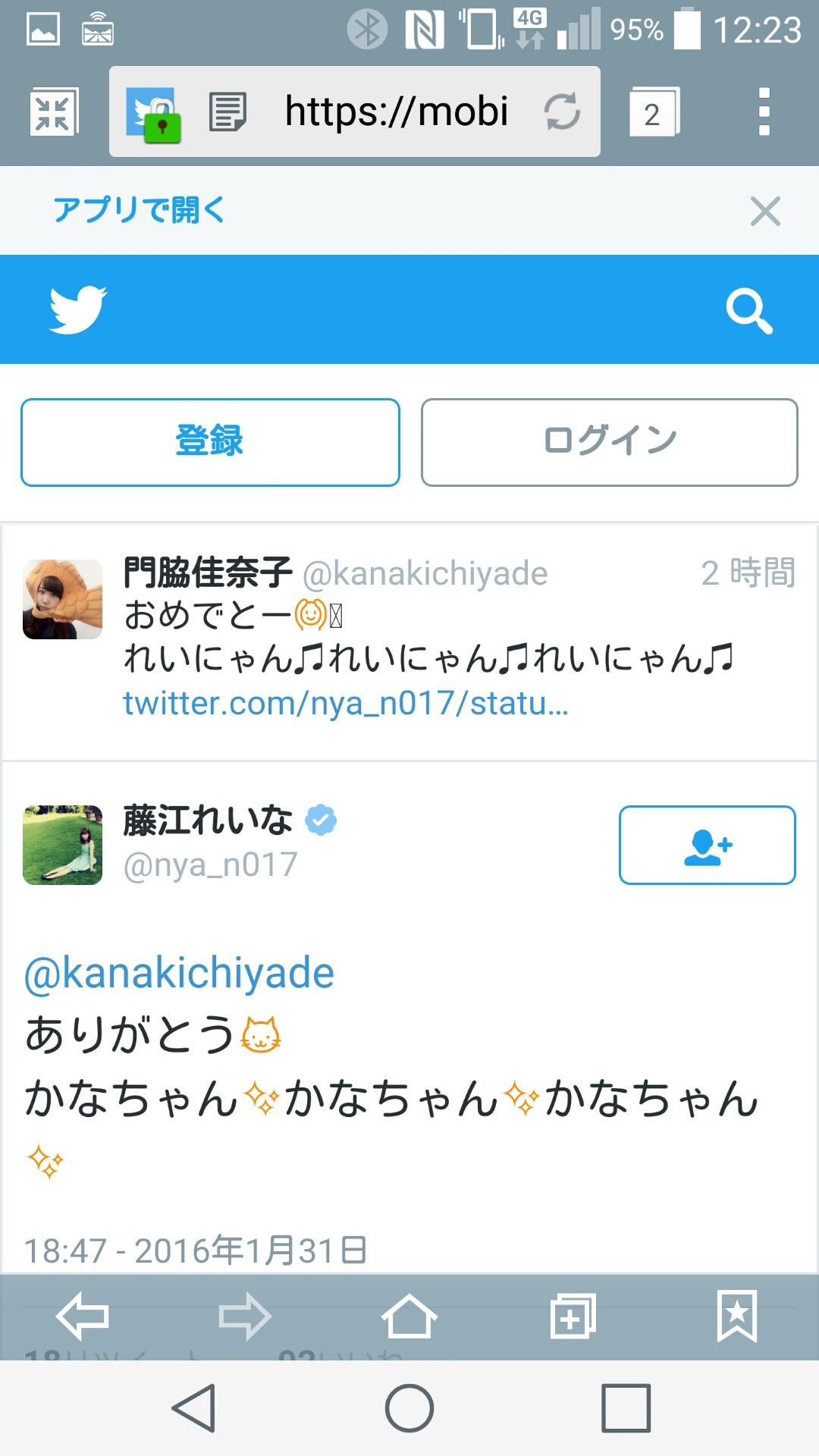Open the twitter.com/nya_n017 status link
Screen dimensions: 819x1456
(345, 705)
